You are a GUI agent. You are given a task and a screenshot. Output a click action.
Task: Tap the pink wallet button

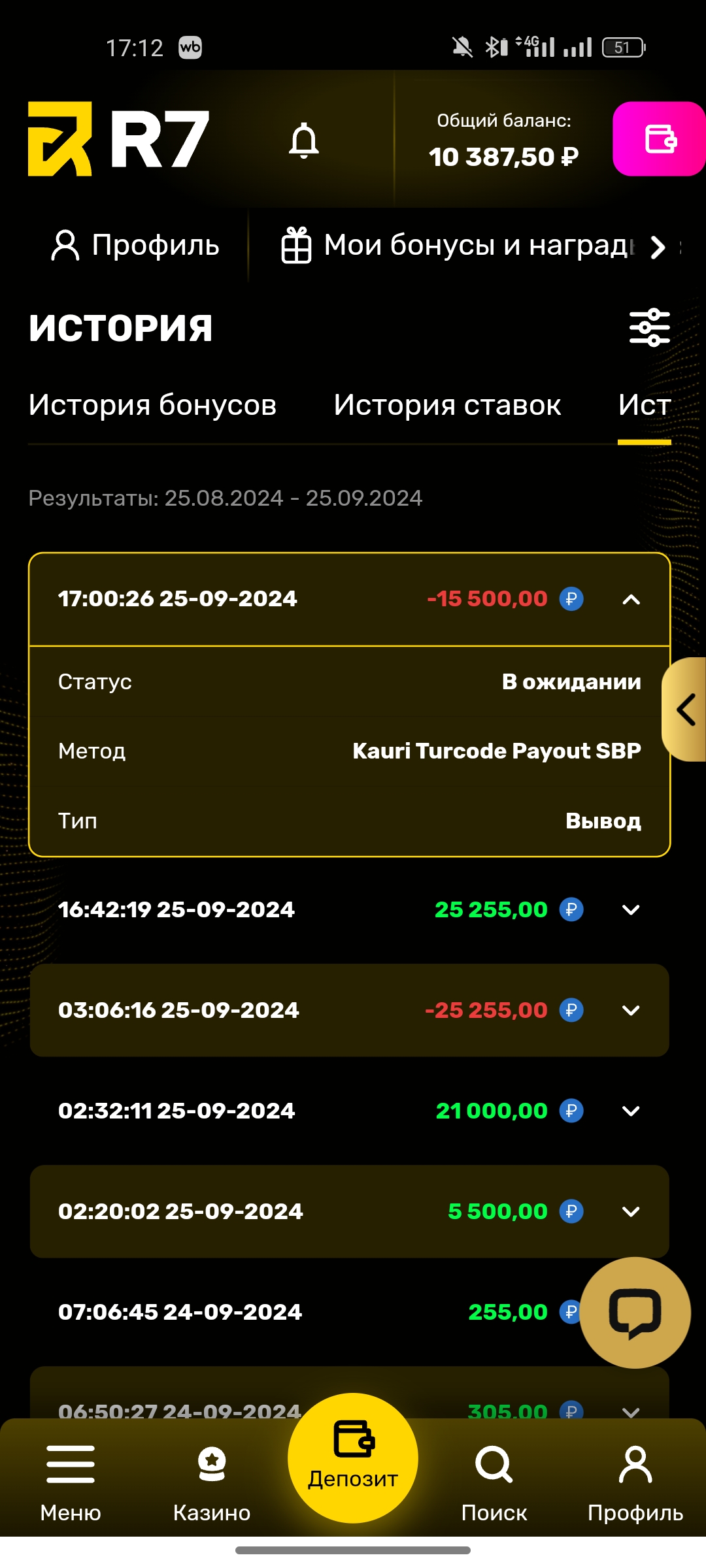point(659,139)
